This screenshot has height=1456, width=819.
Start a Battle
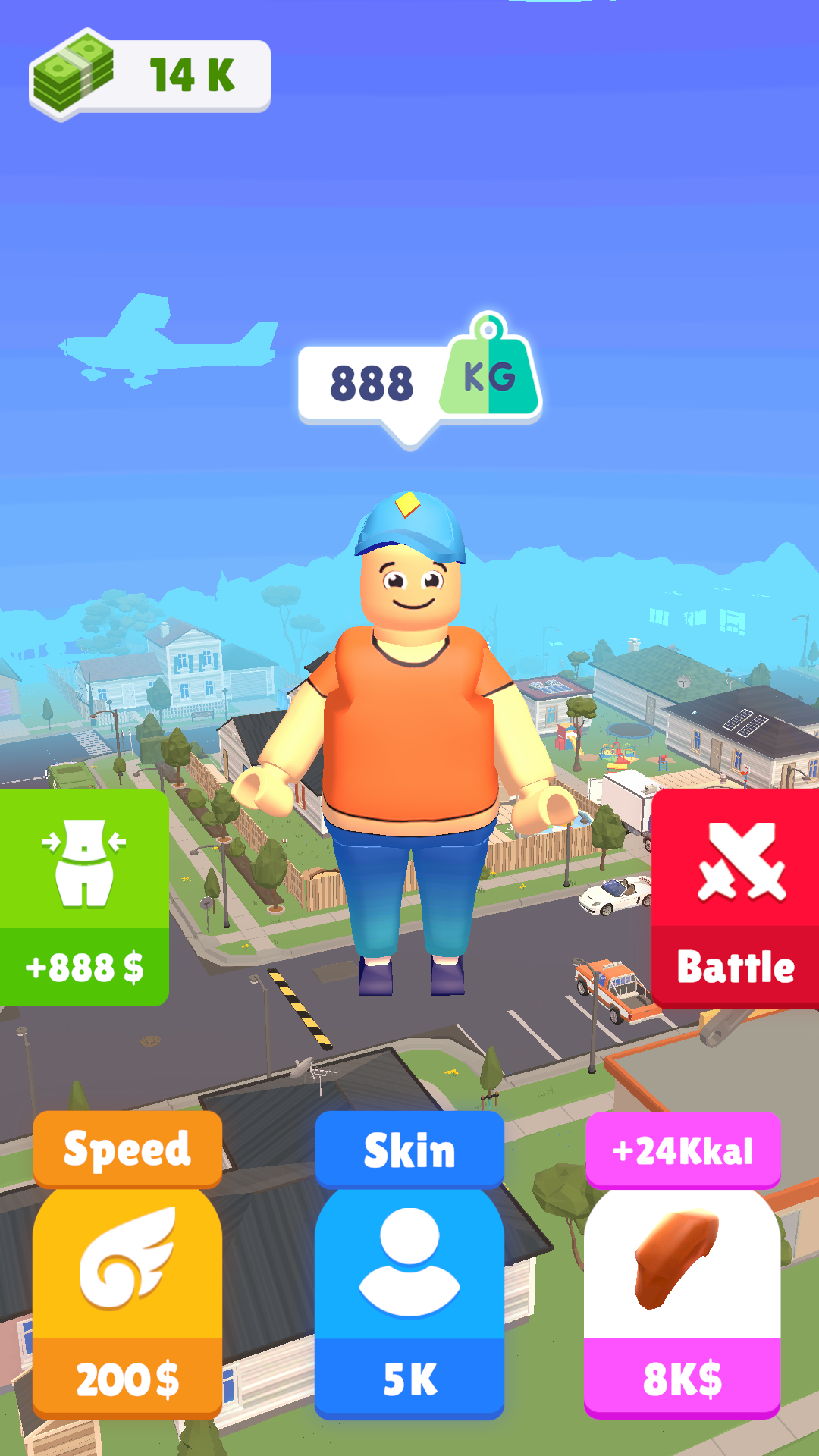coord(735,899)
